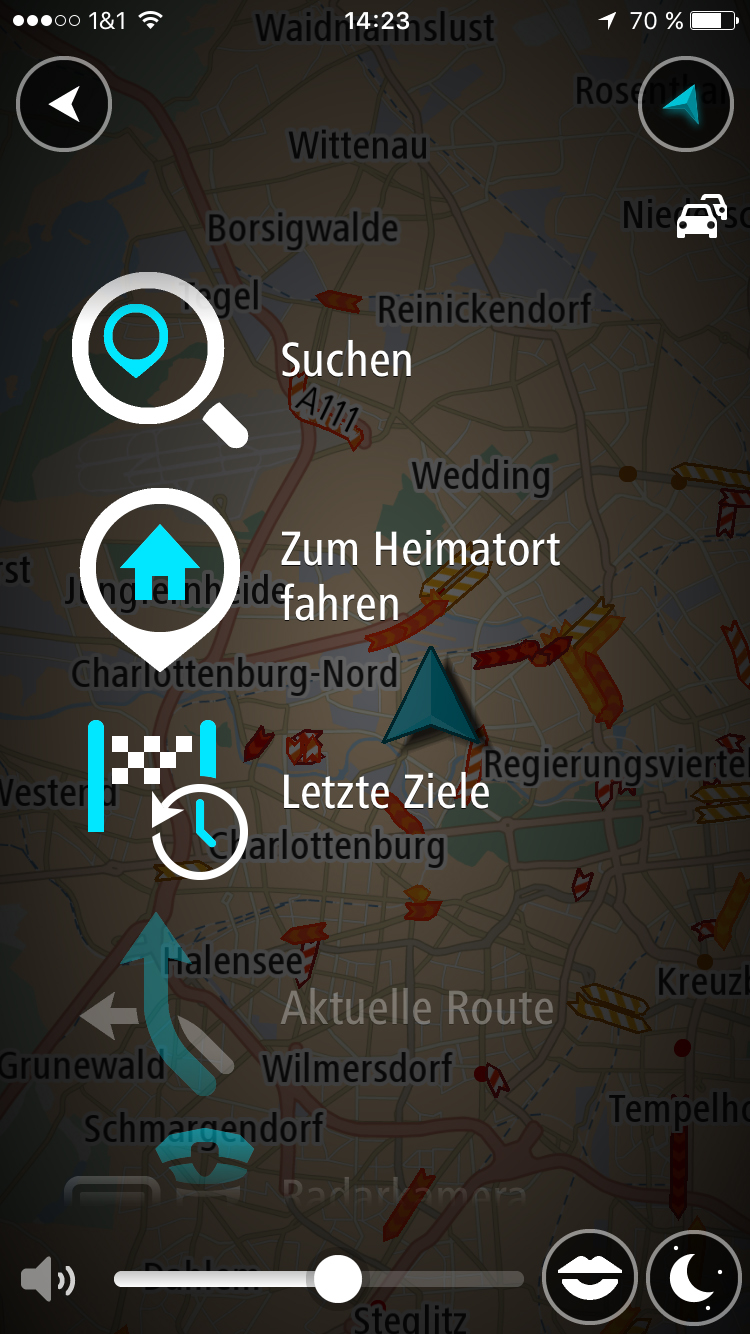Mute the sound with the speaker icon

pos(47,1280)
